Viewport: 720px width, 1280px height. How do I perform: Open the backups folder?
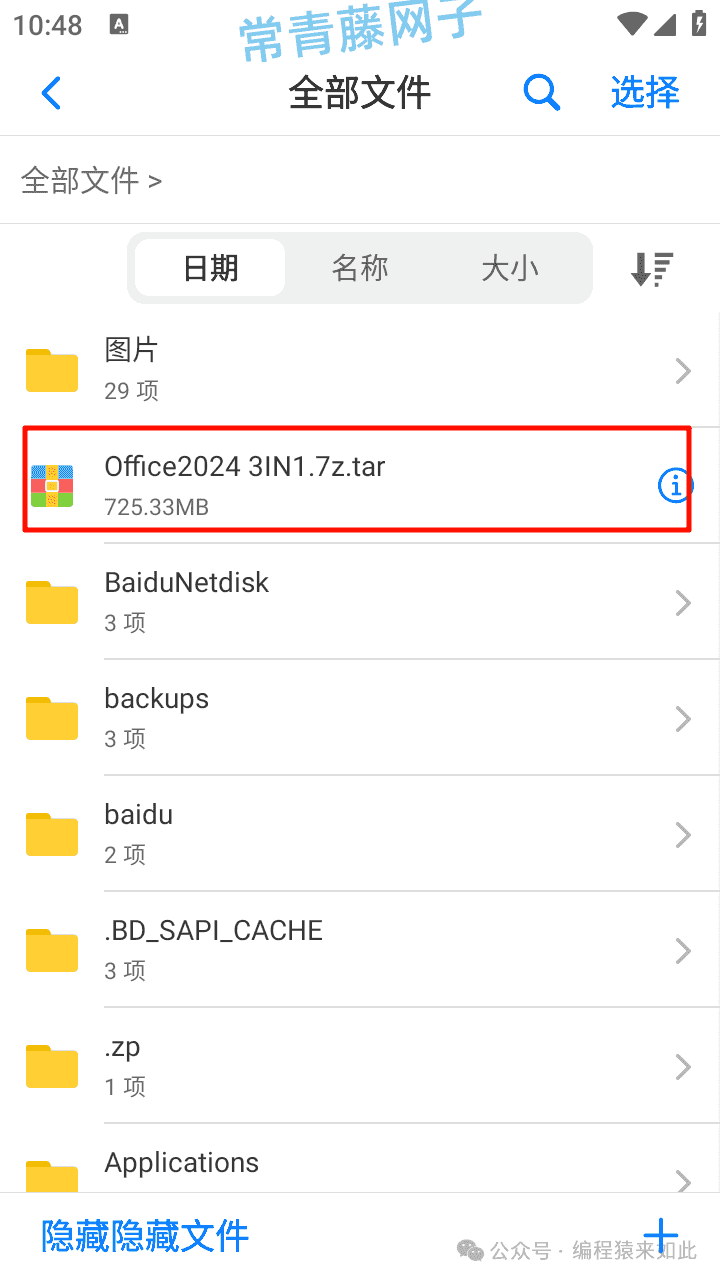(x=360, y=718)
